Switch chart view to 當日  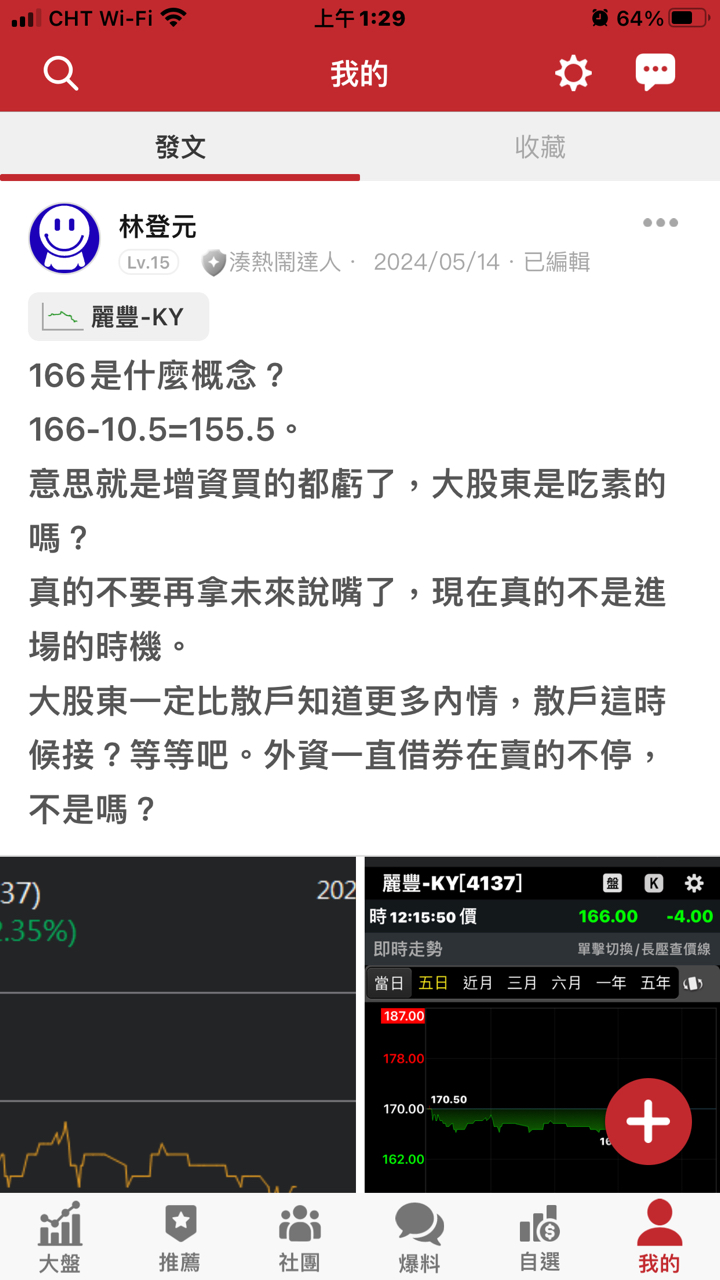pyautogui.click(x=389, y=983)
